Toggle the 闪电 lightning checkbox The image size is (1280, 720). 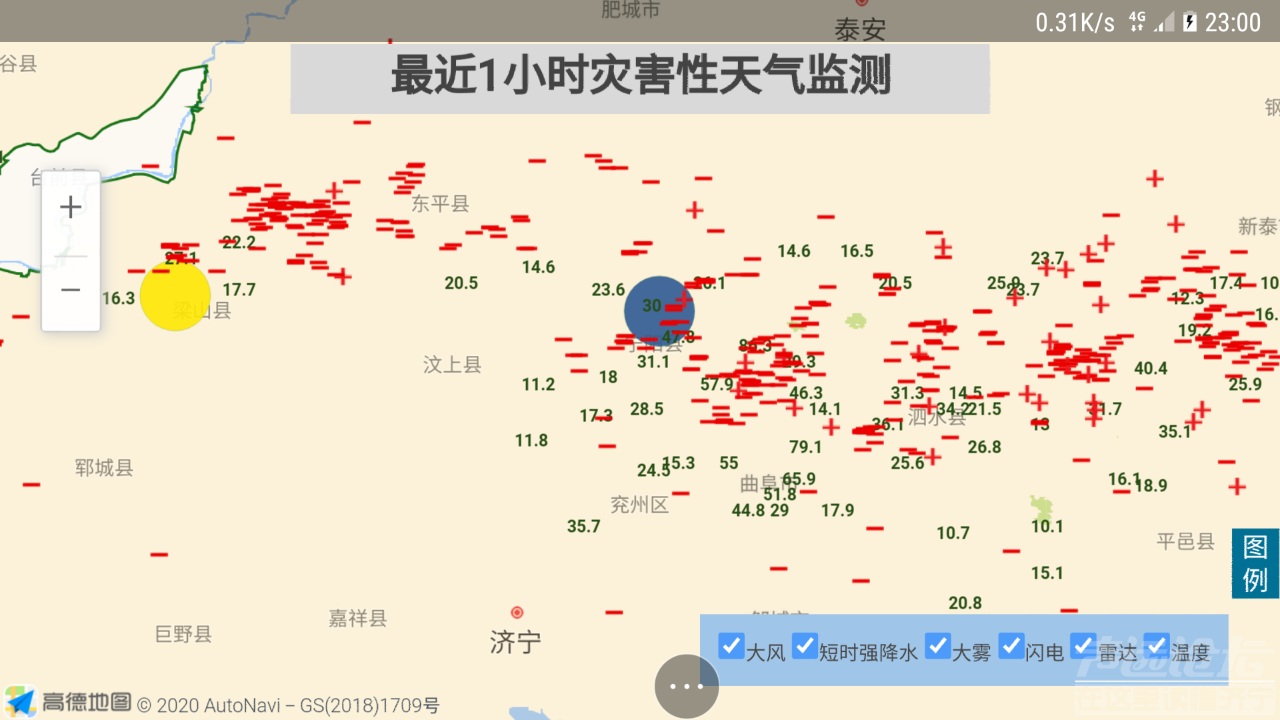[x=1012, y=645]
